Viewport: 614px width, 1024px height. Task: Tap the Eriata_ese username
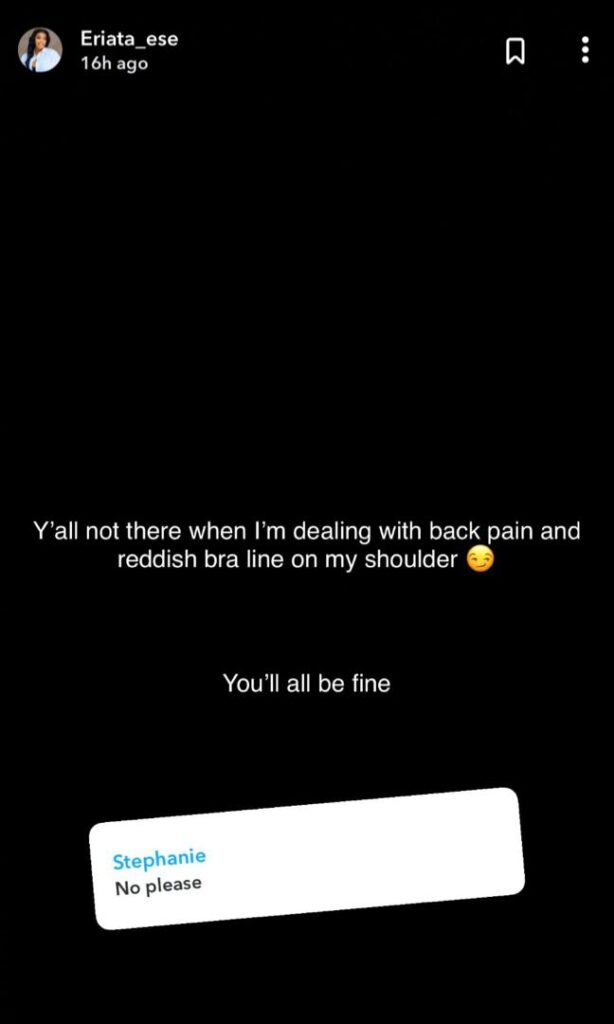129,39
